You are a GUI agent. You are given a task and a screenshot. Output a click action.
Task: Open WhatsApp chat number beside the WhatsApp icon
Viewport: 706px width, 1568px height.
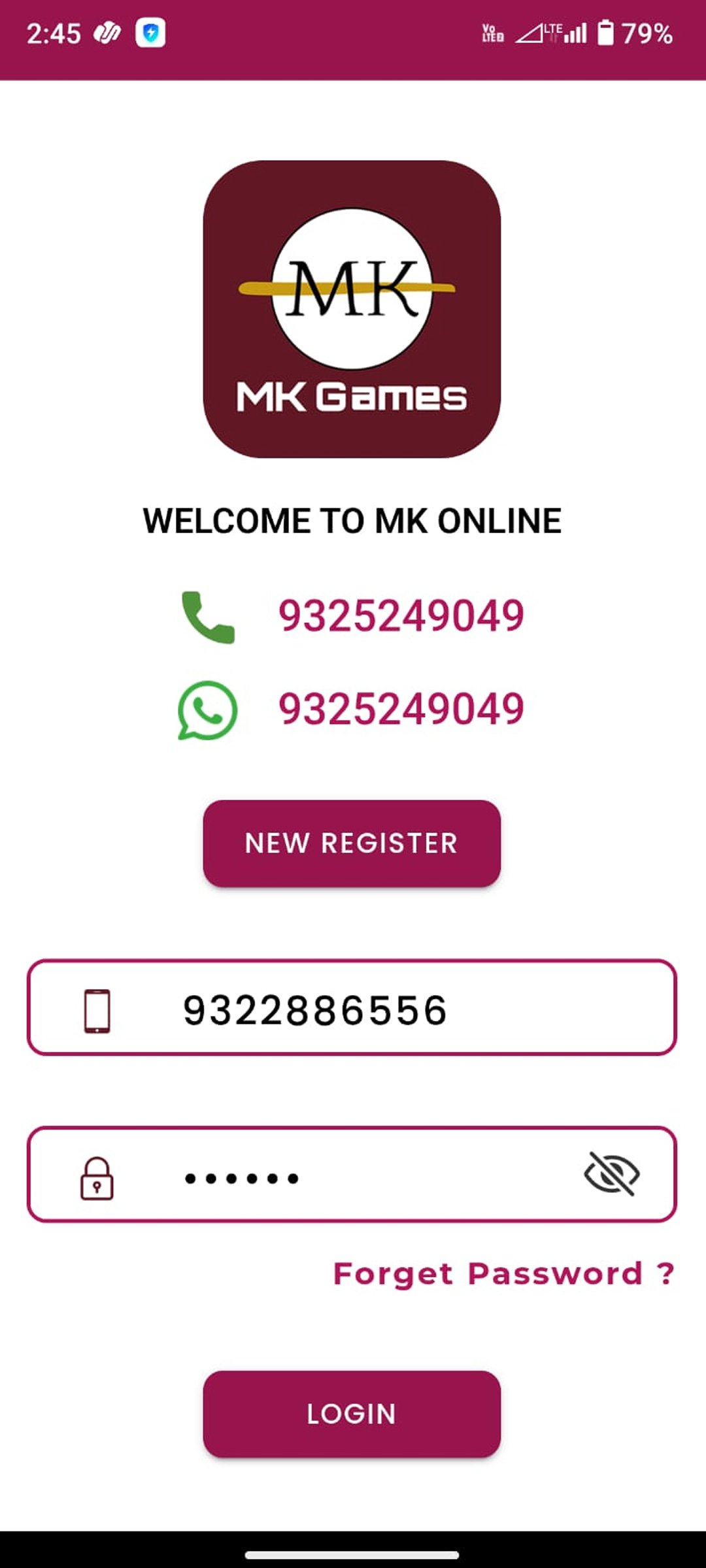tap(401, 710)
